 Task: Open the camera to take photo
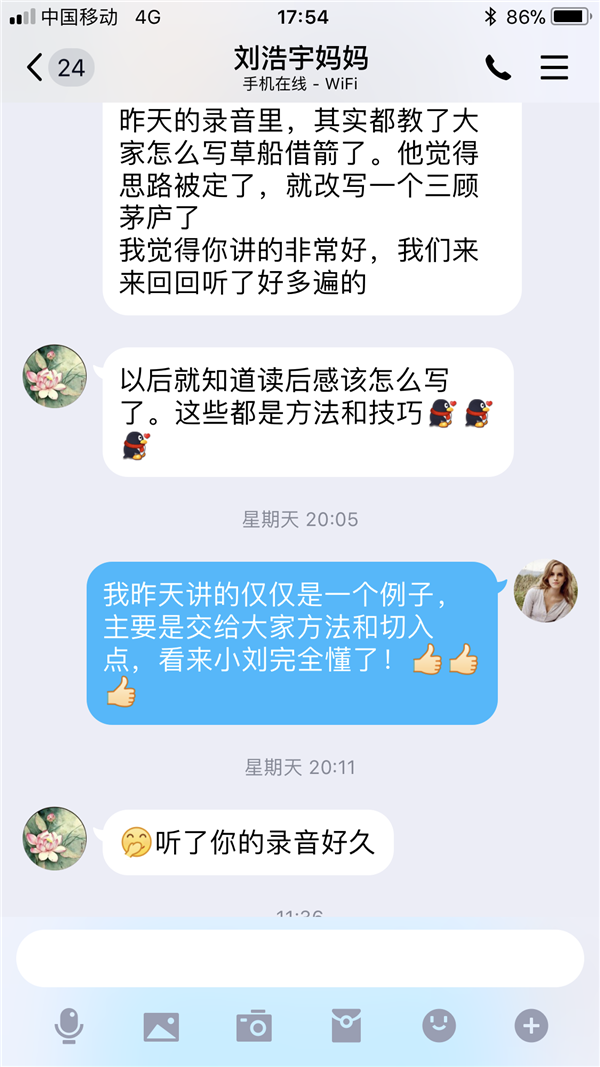point(254,1025)
